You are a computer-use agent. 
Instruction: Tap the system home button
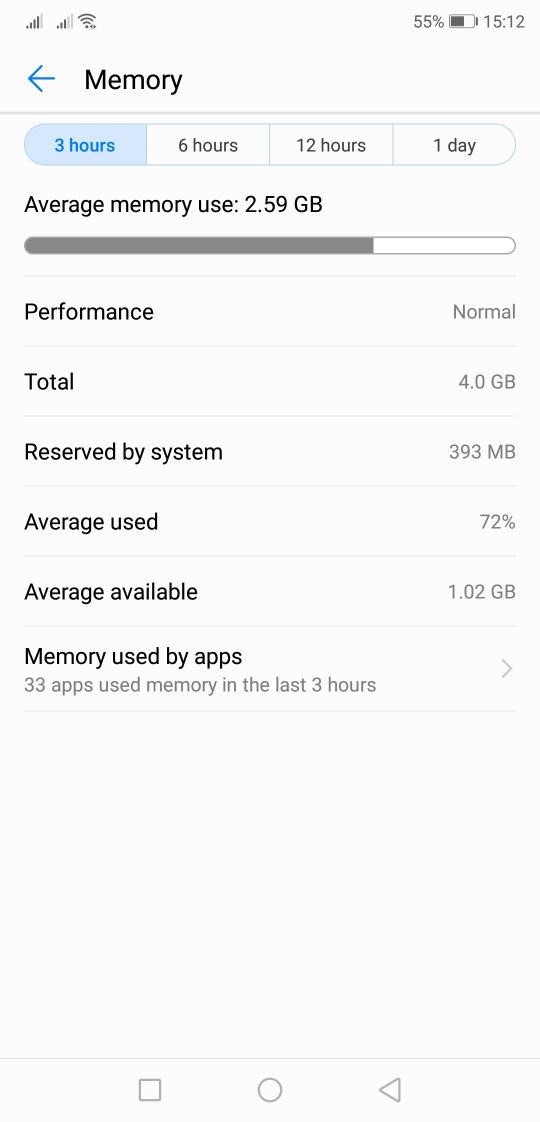click(270, 1090)
